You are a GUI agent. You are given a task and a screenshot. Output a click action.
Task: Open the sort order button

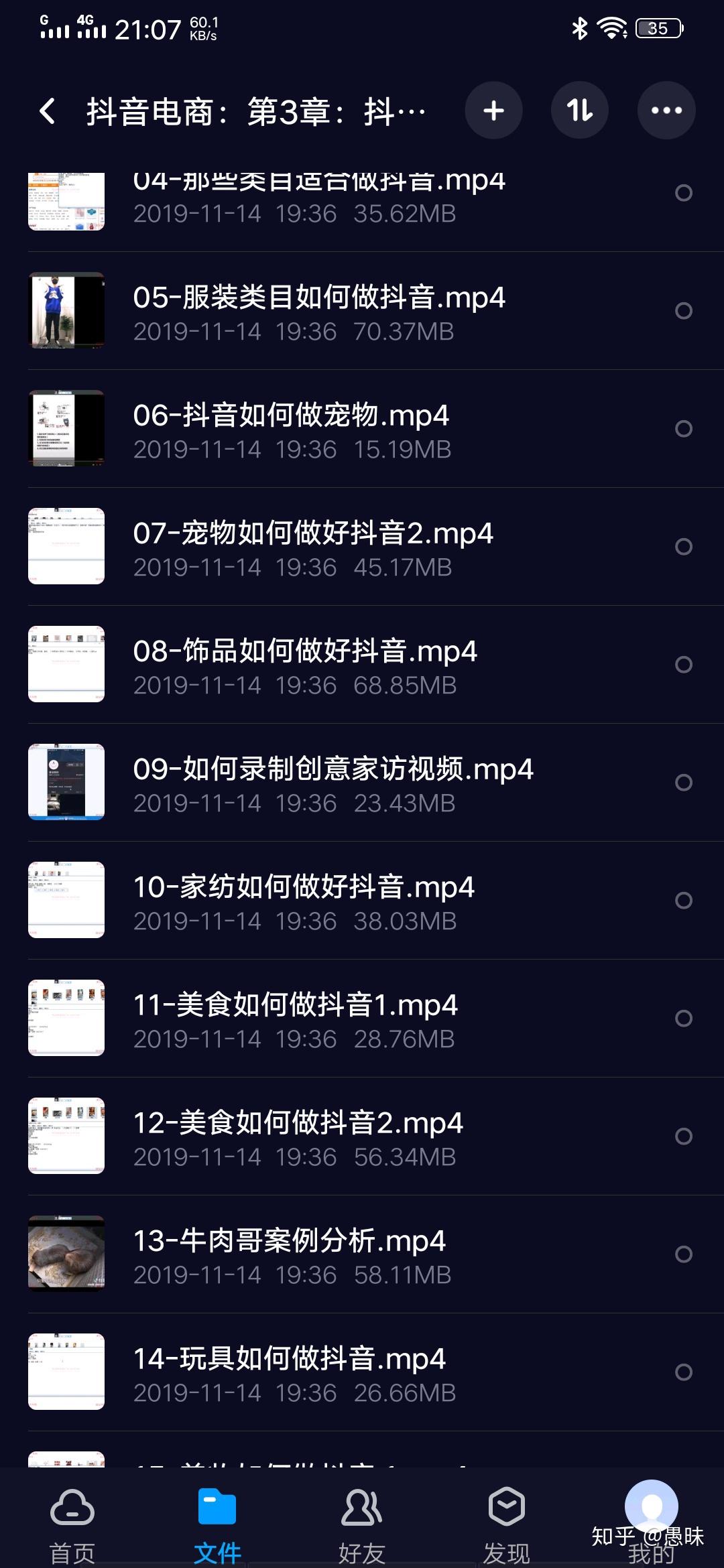580,111
